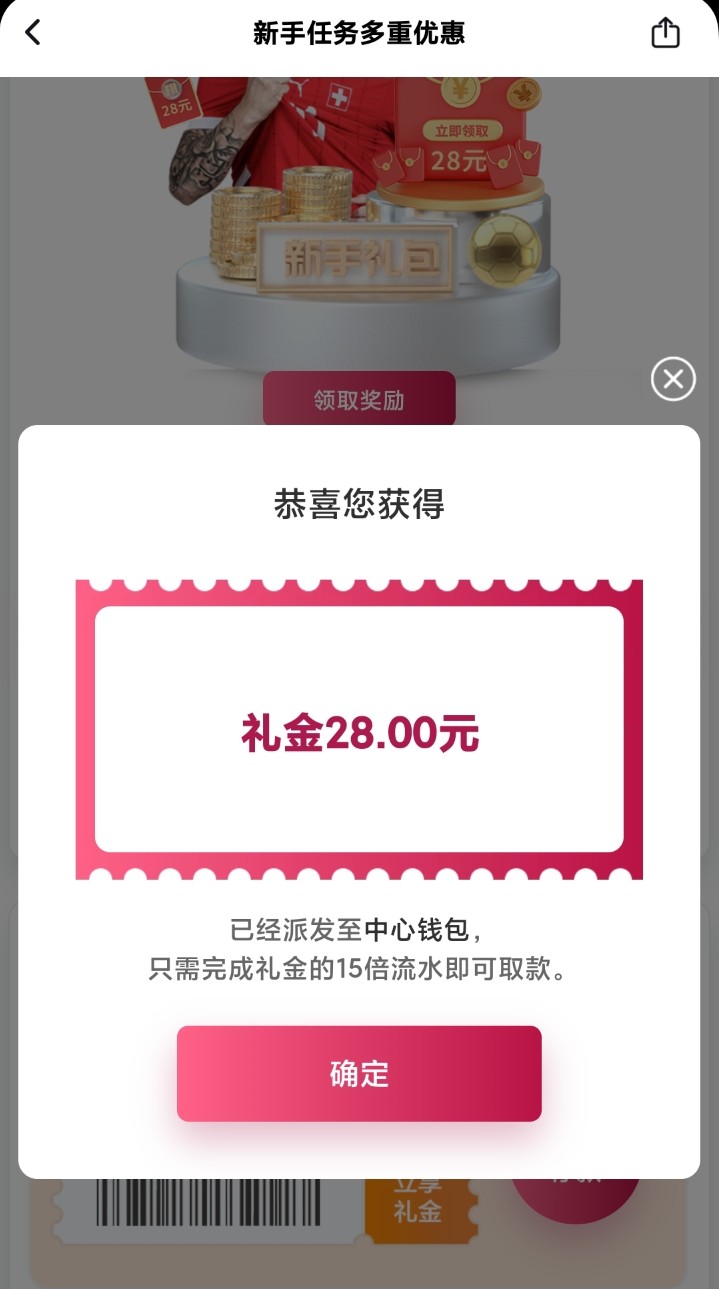The width and height of the screenshot is (719, 1289).
Task: Dismiss the reward popup with the X
Action: coord(673,379)
